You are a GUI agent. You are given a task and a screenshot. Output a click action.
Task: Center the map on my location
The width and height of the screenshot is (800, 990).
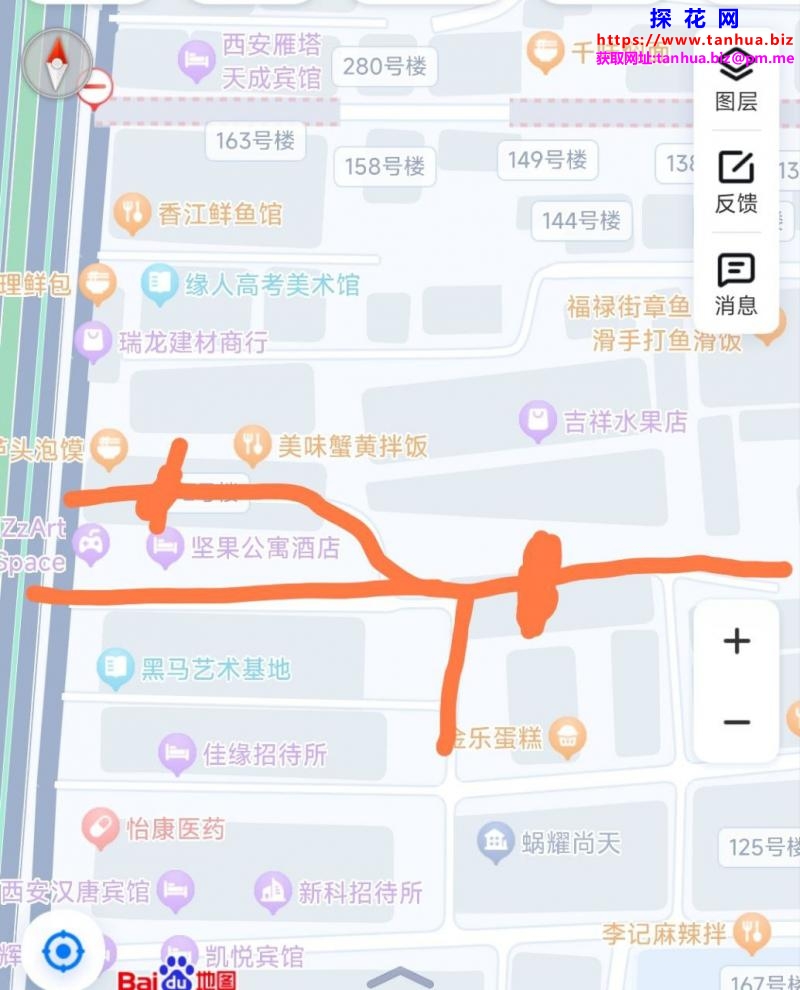click(63, 951)
